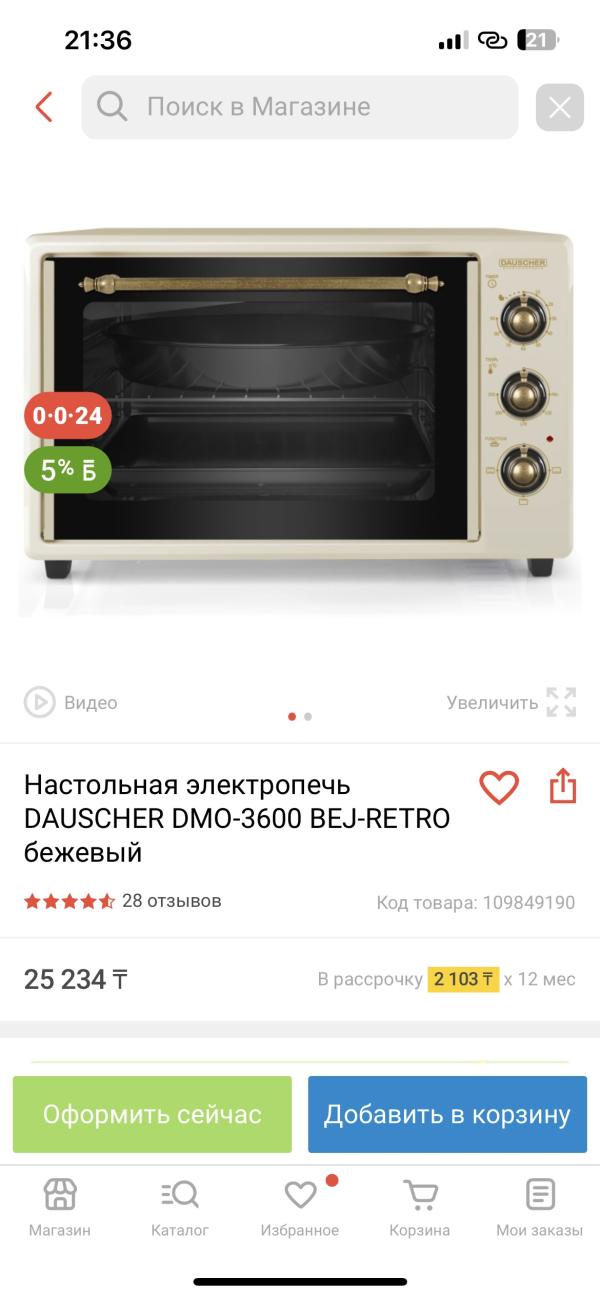Tap the «Поиск в Магазине» search field
The image size is (600, 1297).
(x=300, y=107)
